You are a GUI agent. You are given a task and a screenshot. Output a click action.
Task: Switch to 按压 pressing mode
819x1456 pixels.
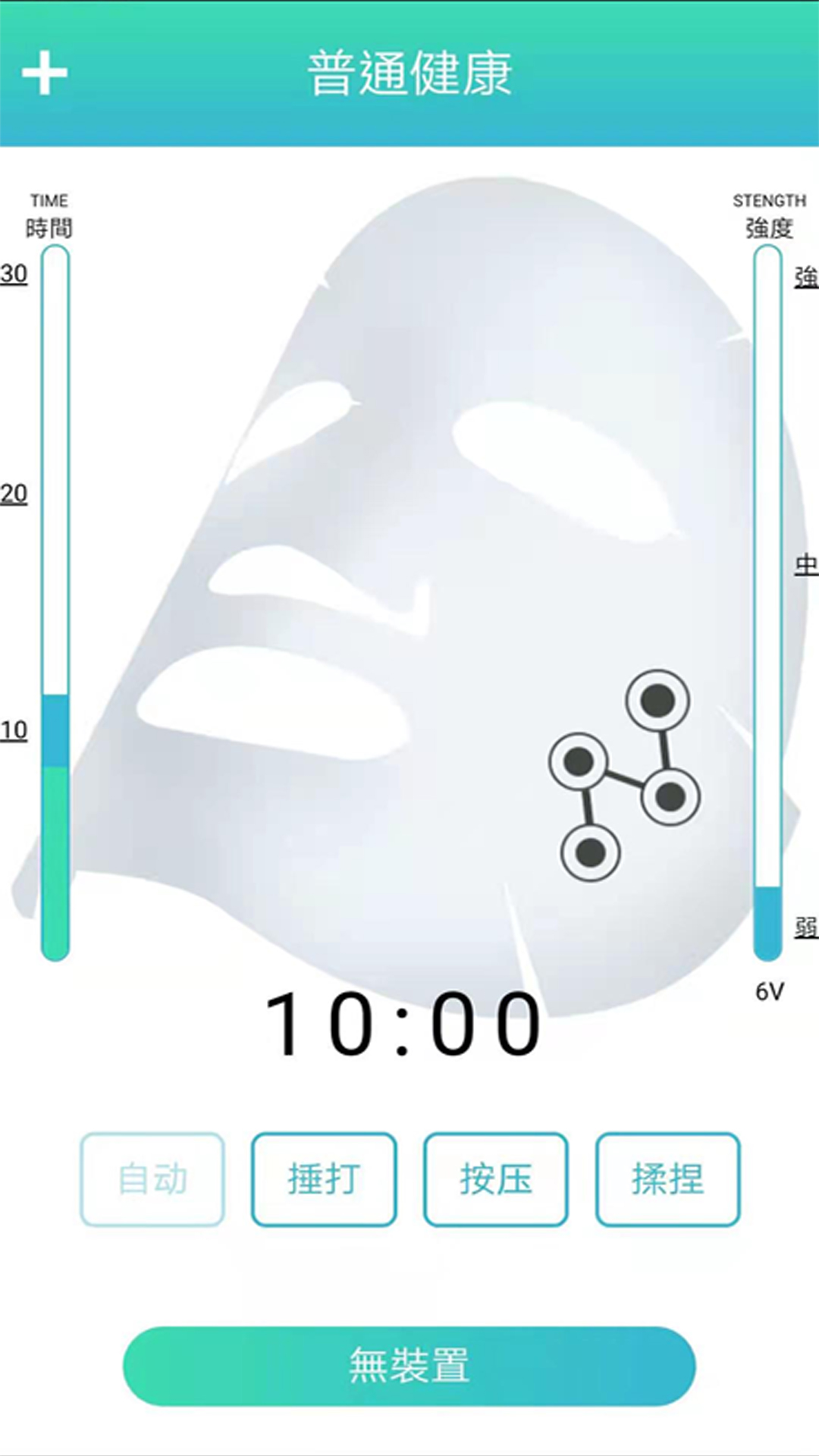[x=496, y=1179]
